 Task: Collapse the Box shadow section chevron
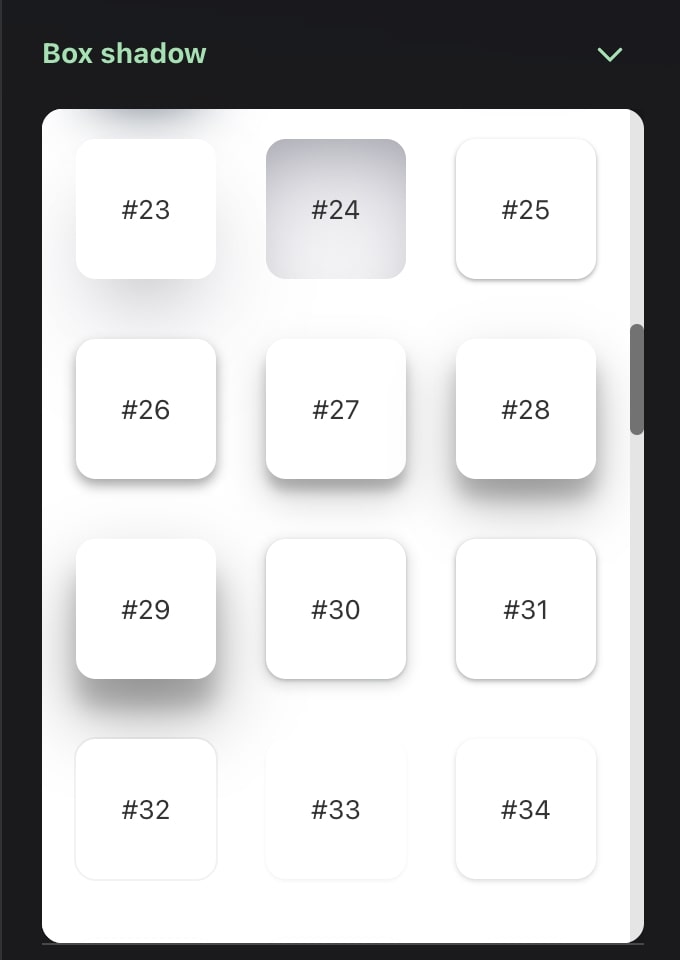tap(609, 54)
